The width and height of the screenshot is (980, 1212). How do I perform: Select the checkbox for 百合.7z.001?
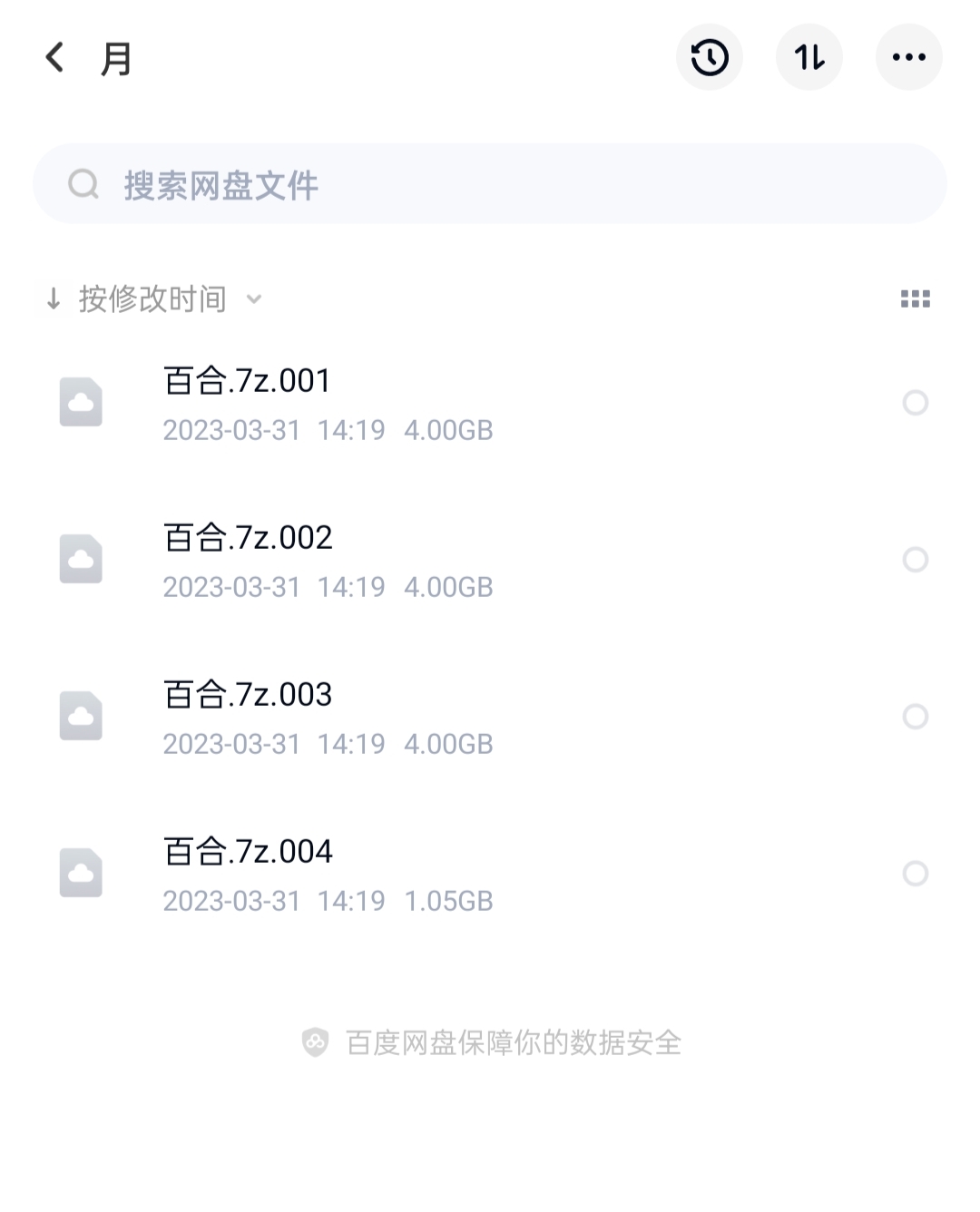[x=916, y=403]
